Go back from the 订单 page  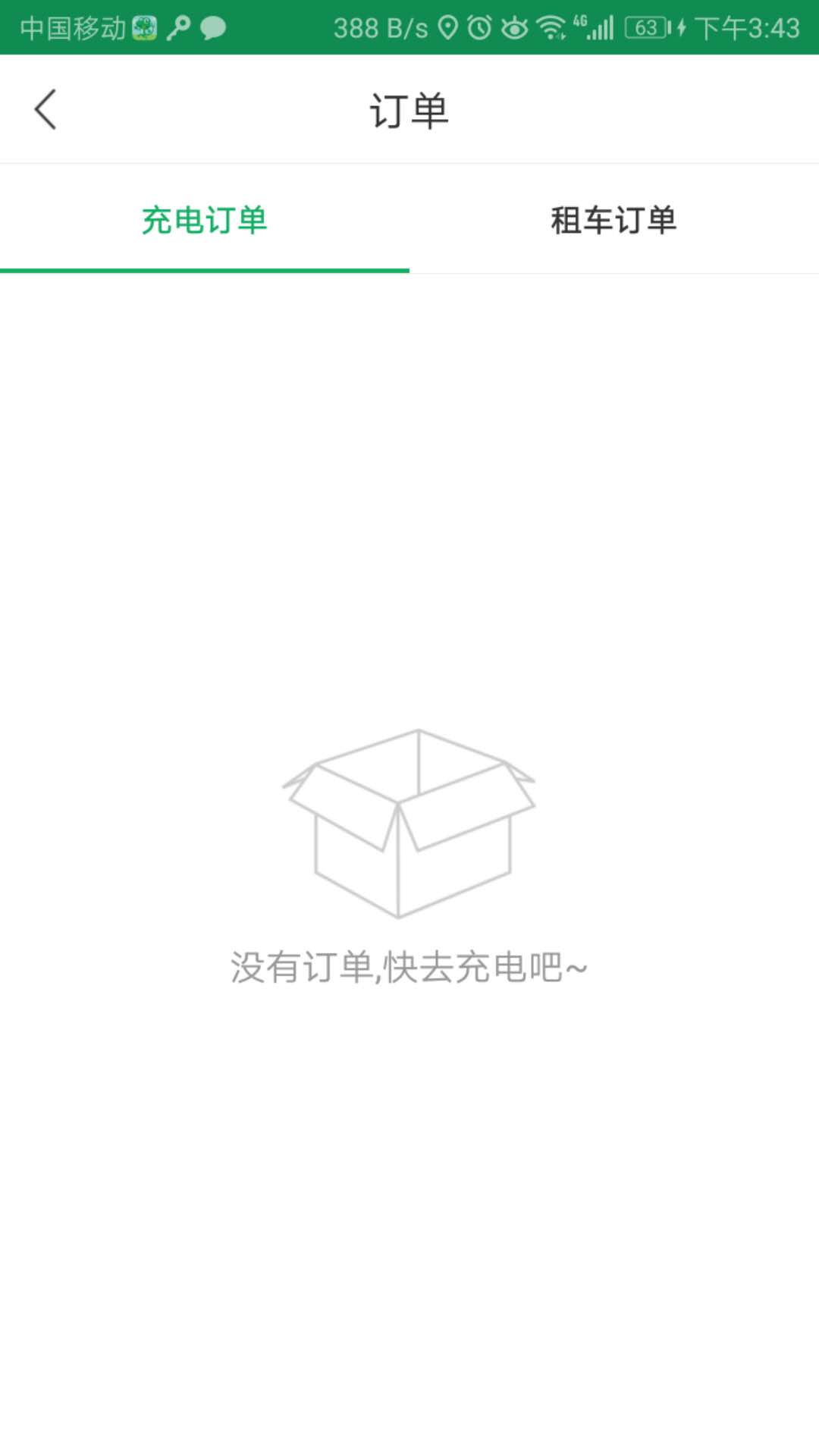pyautogui.click(x=45, y=109)
